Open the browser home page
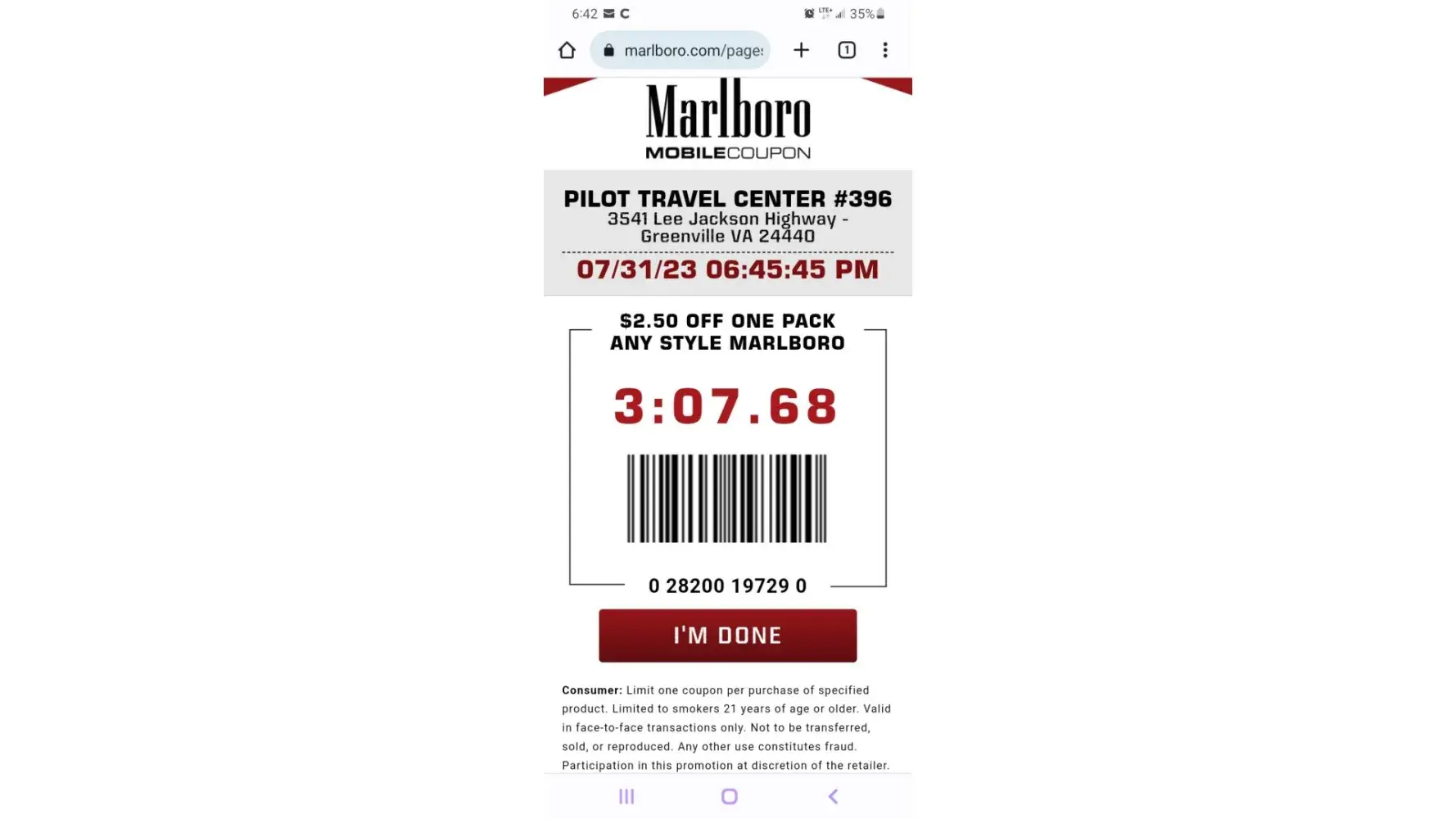The image size is (1456, 819). [567, 51]
